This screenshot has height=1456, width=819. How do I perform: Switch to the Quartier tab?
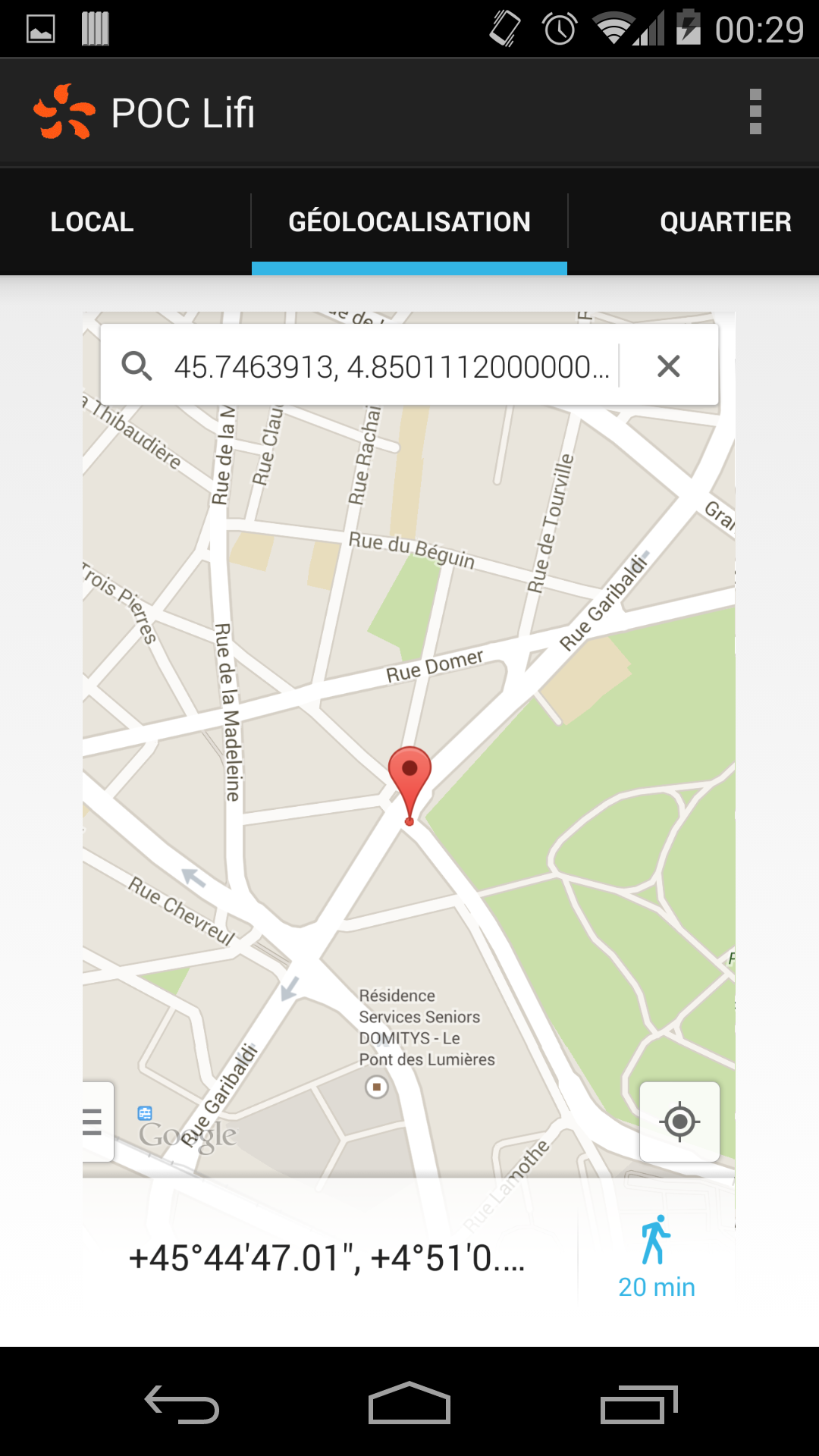tap(725, 221)
